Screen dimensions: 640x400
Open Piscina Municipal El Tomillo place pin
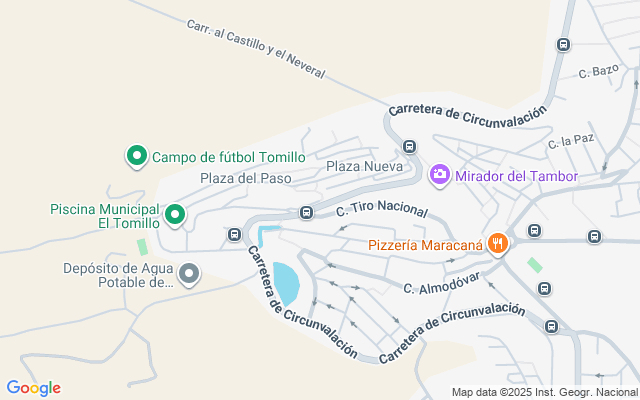tap(175, 214)
